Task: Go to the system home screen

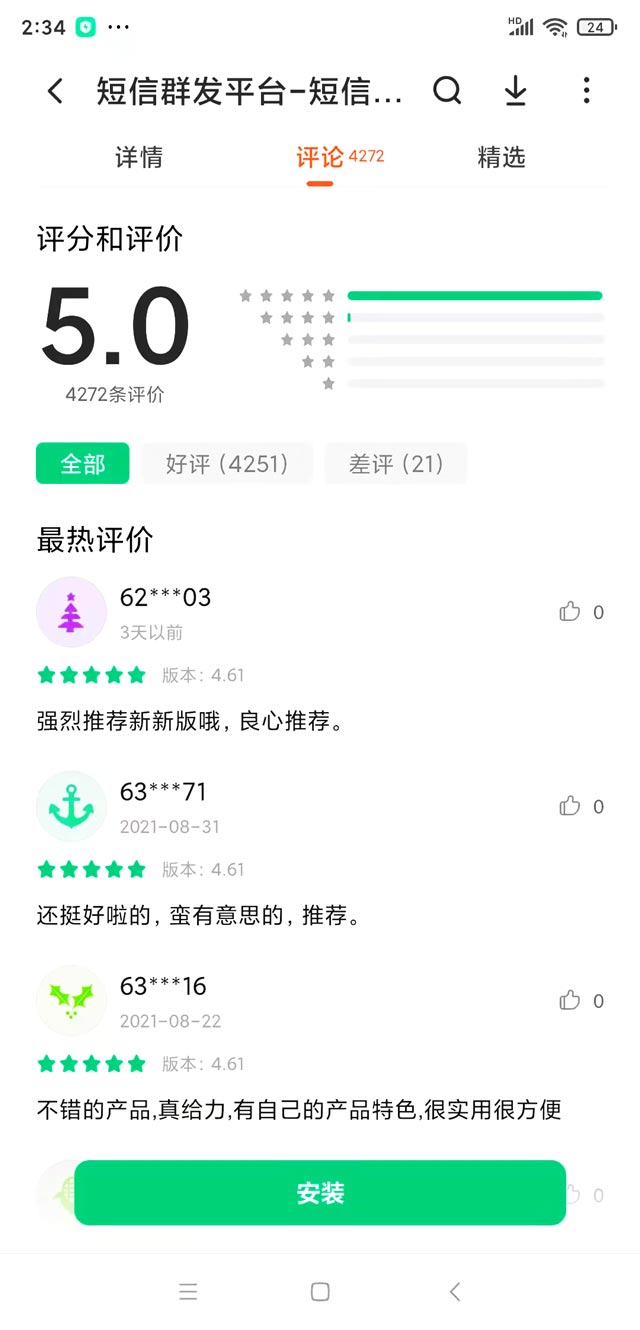Action: point(320,1292)
